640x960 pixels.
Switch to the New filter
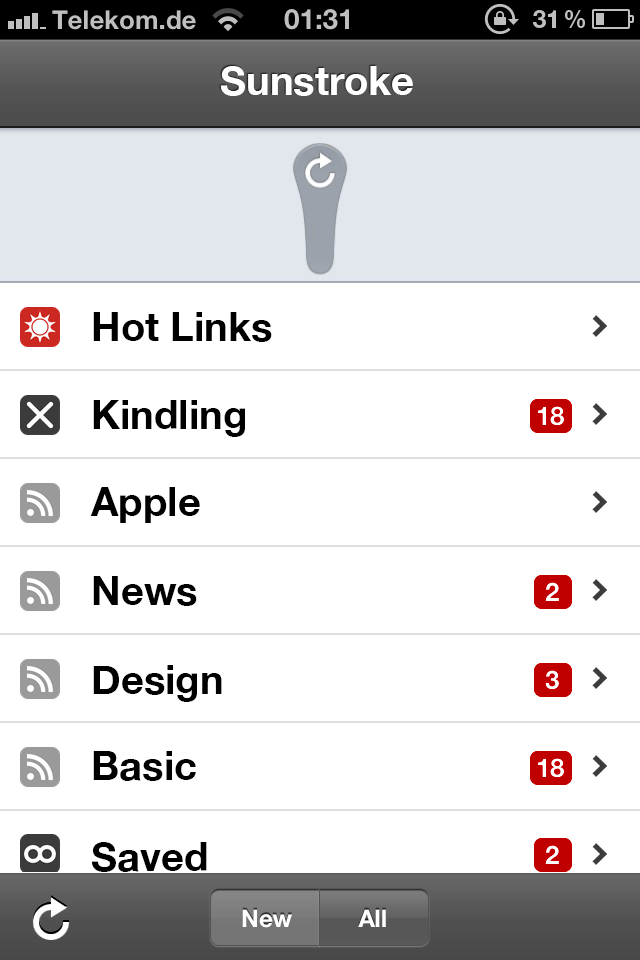tap(266, 918)
